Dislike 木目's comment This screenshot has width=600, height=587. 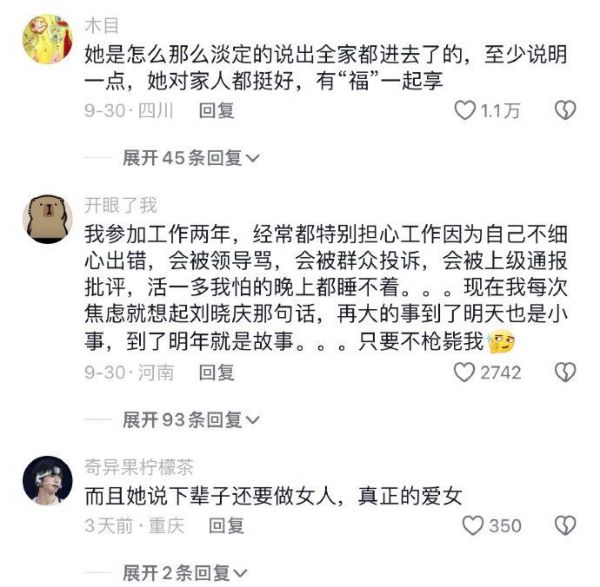click(565, 111)
